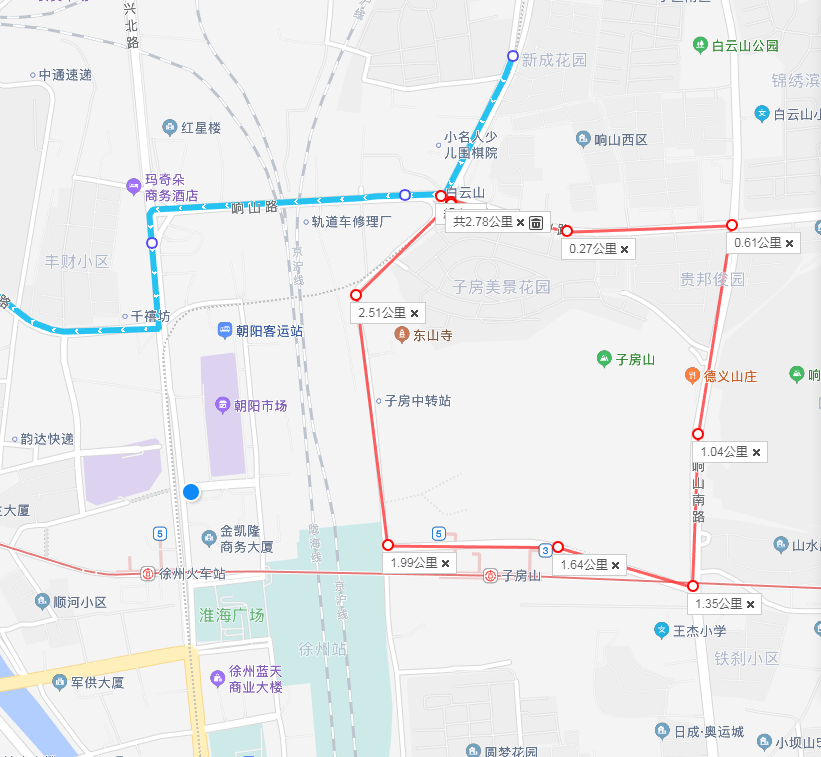Select the 子房山 metro station marker

pyautogui.click(x=491, y=576)
